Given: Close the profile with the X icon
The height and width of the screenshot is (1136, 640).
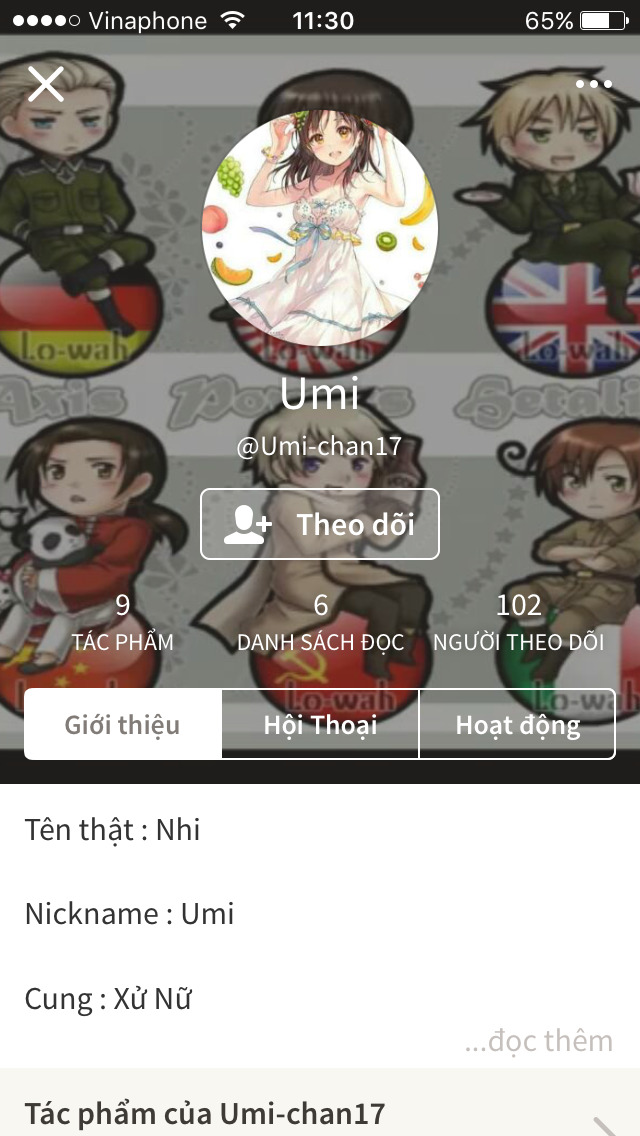Looking at the screenshot, I should click(46, 84).
